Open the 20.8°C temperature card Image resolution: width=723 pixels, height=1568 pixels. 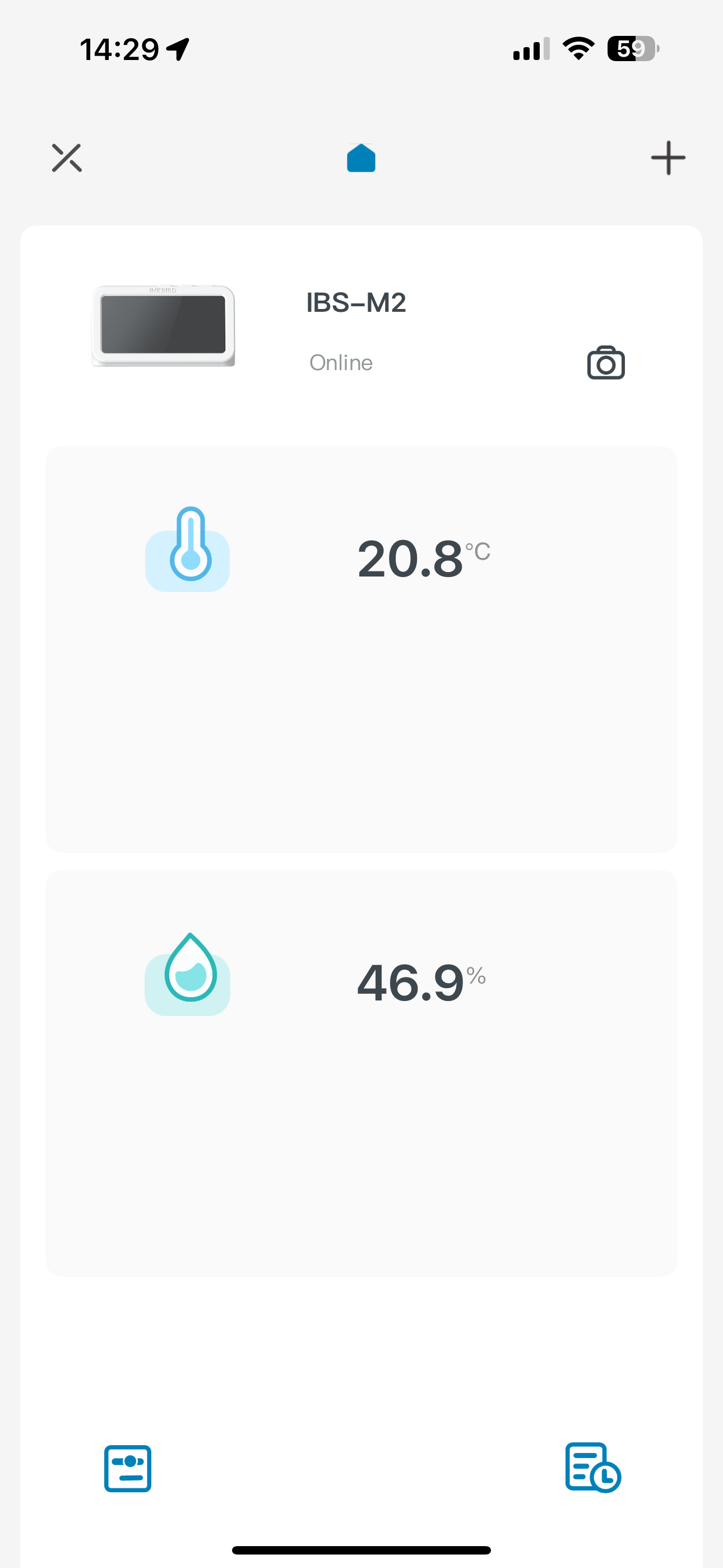click(361, 649)
